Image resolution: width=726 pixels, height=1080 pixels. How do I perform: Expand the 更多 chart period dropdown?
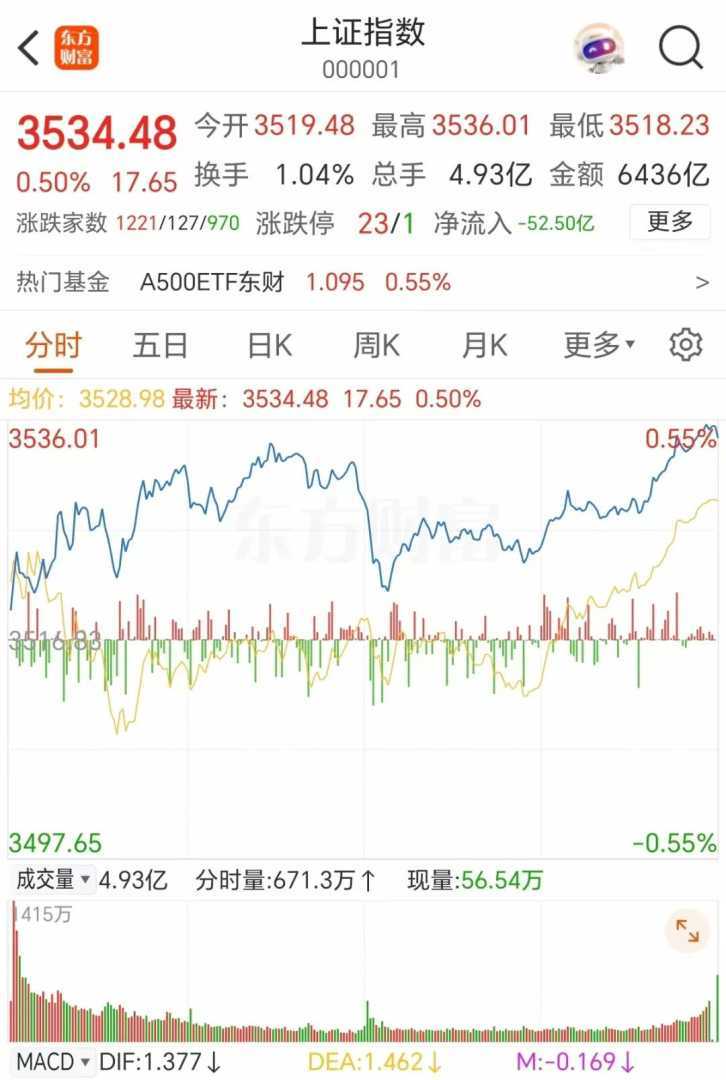598,346
